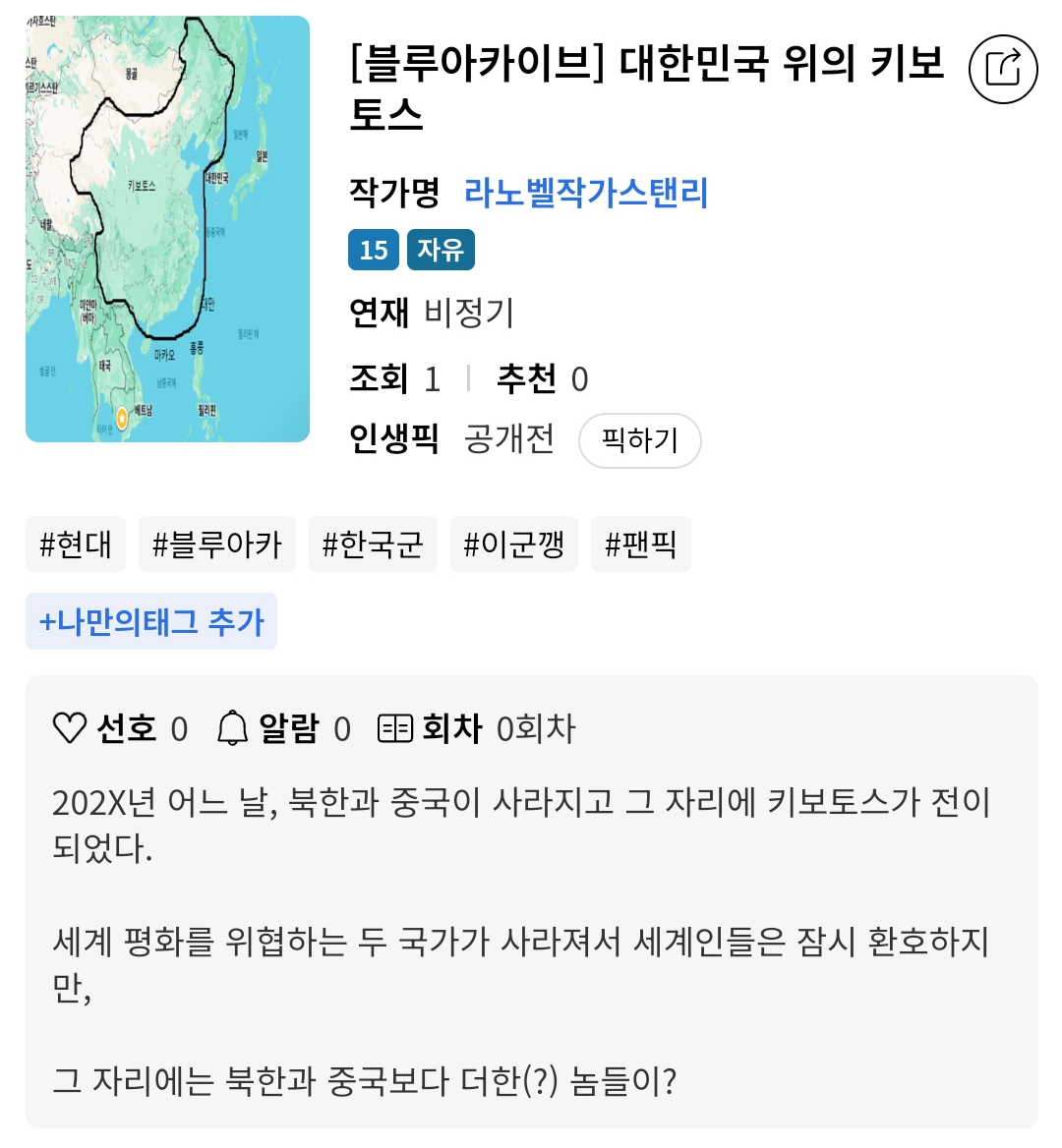Mark the novel as 선호 with the heart

point(70,728)
